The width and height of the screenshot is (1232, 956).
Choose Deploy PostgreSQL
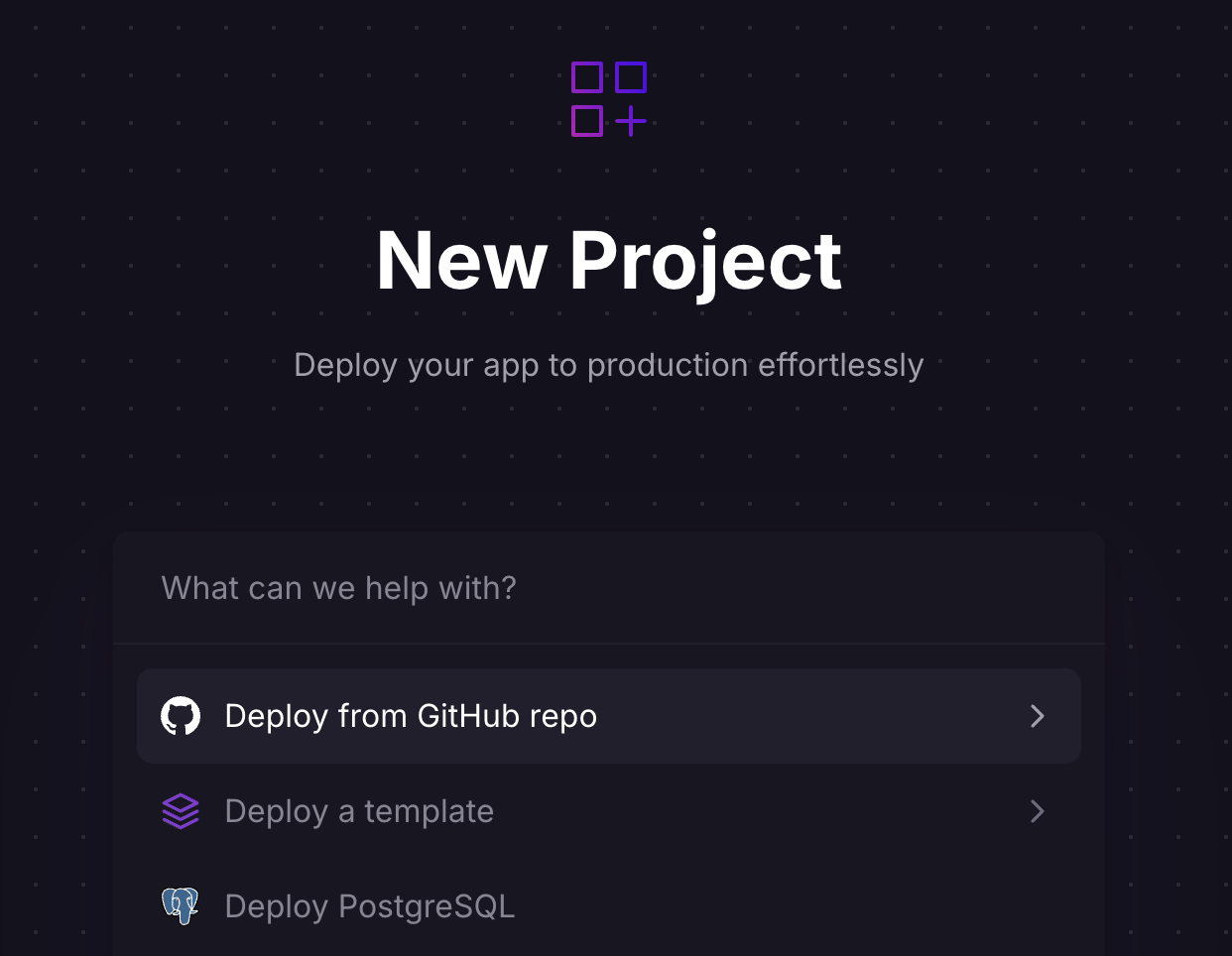(607, 906)
